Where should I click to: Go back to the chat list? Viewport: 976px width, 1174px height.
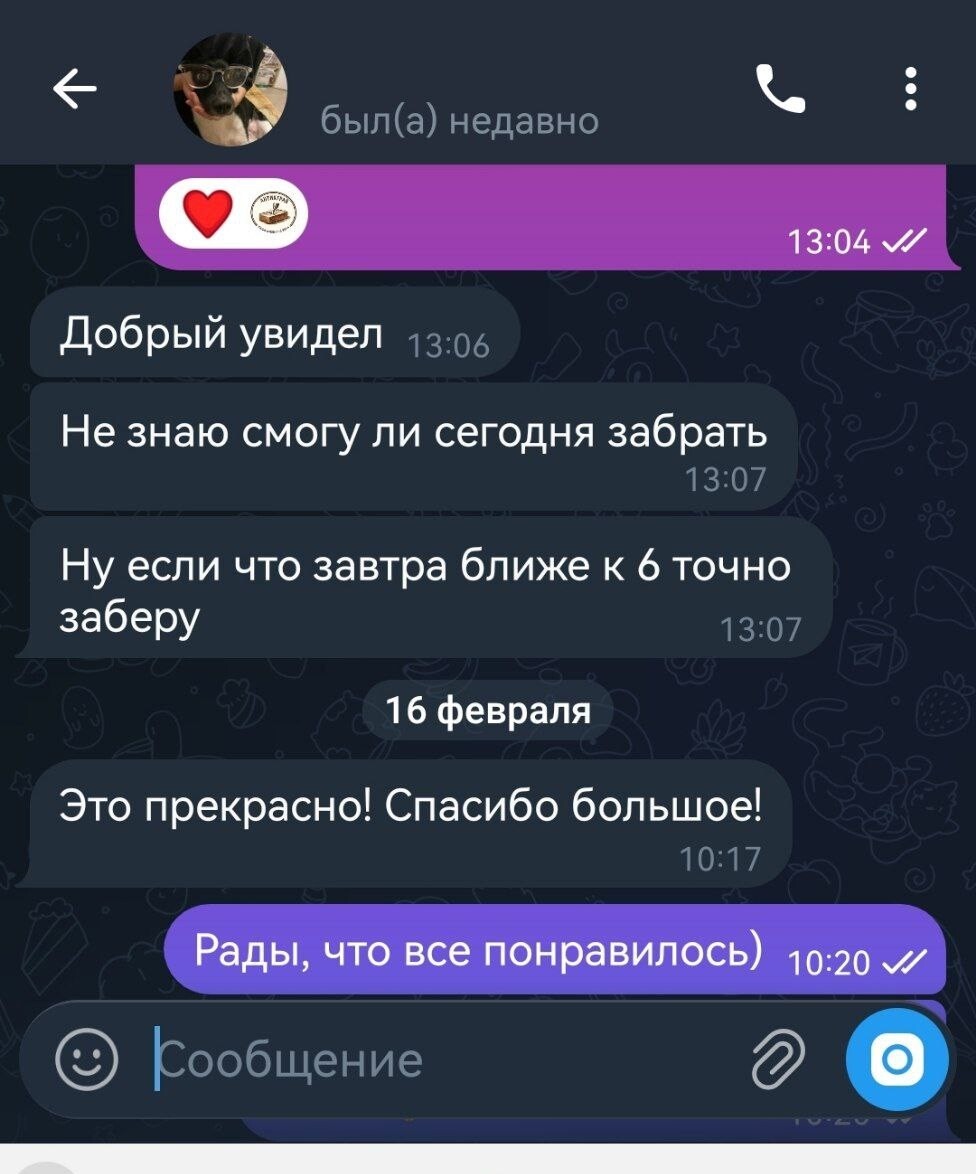[75, 91]
